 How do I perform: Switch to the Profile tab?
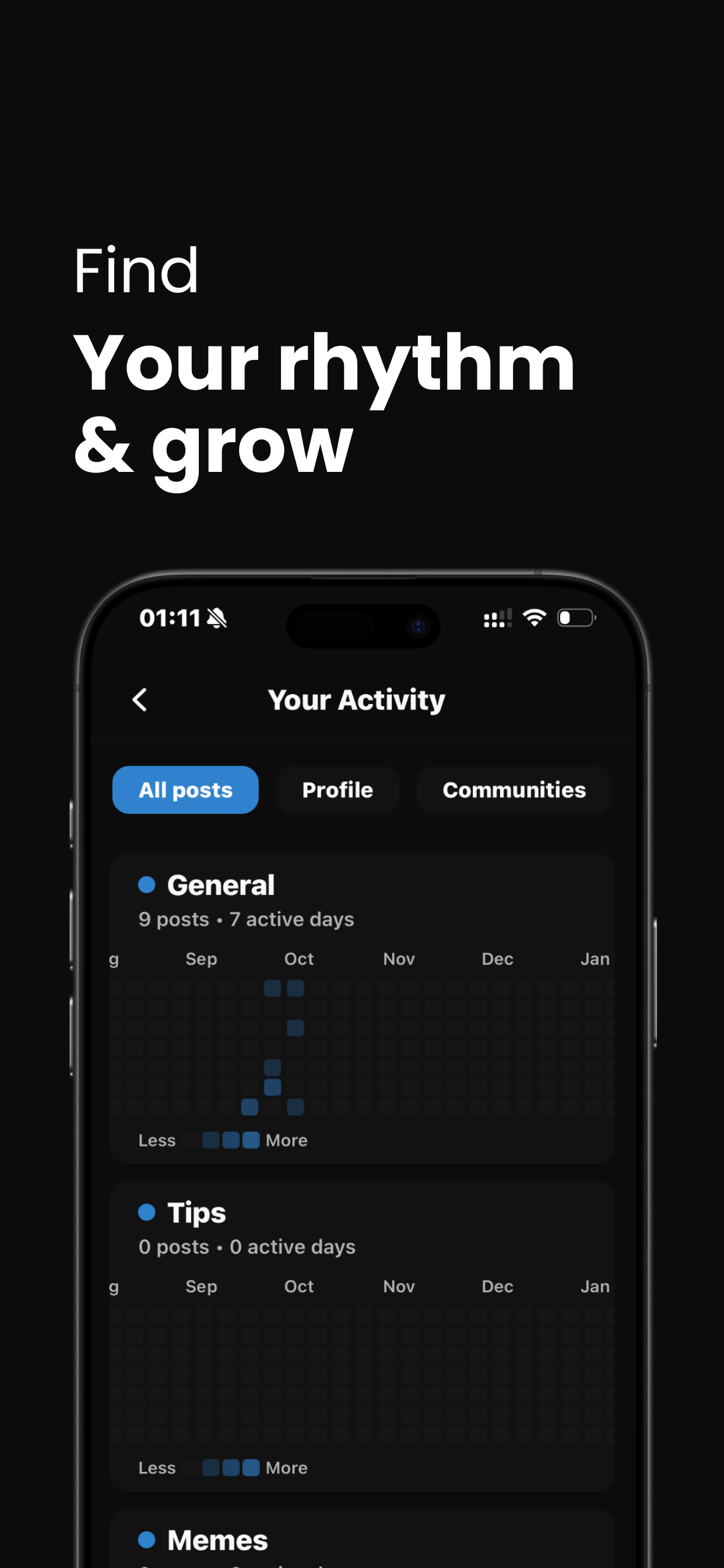(x=337, y=789)
